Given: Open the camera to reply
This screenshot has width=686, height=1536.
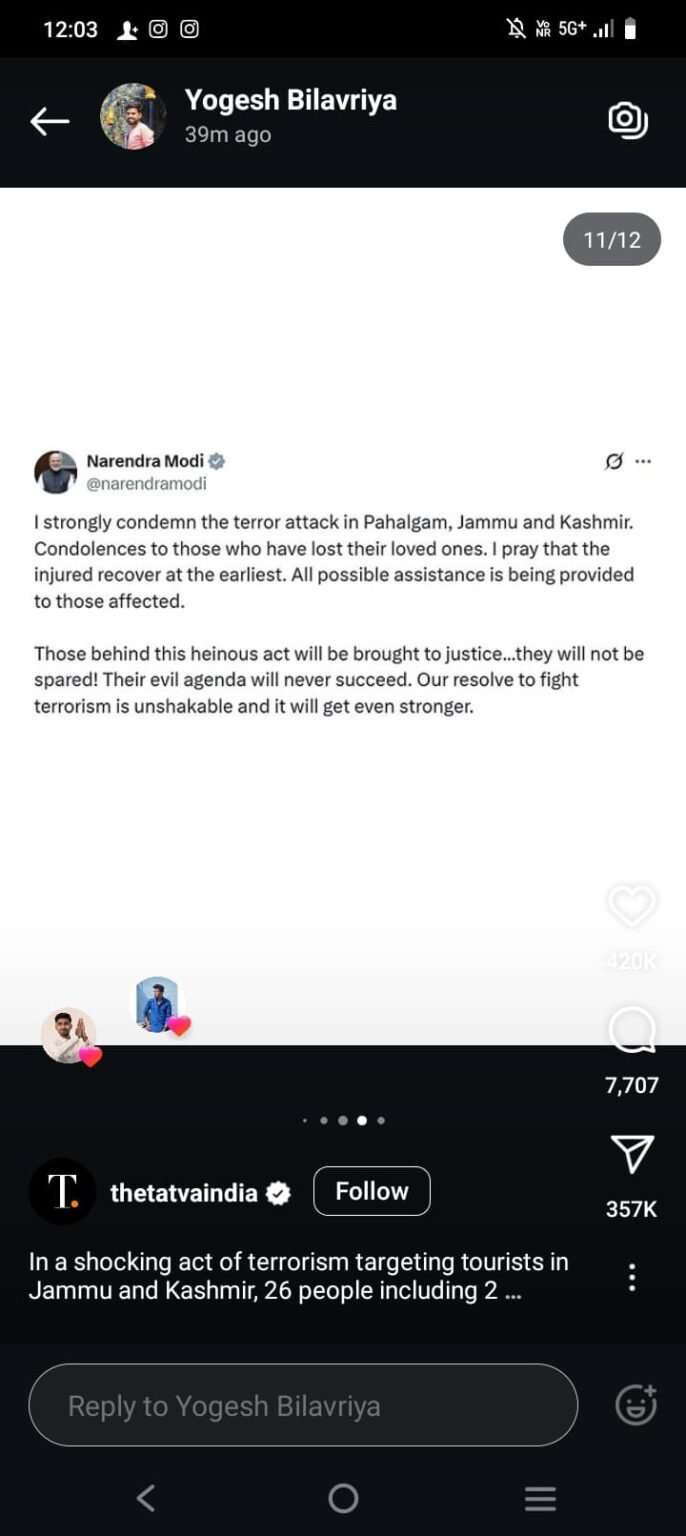Looking at the screenshot, I should click(628, 120).
